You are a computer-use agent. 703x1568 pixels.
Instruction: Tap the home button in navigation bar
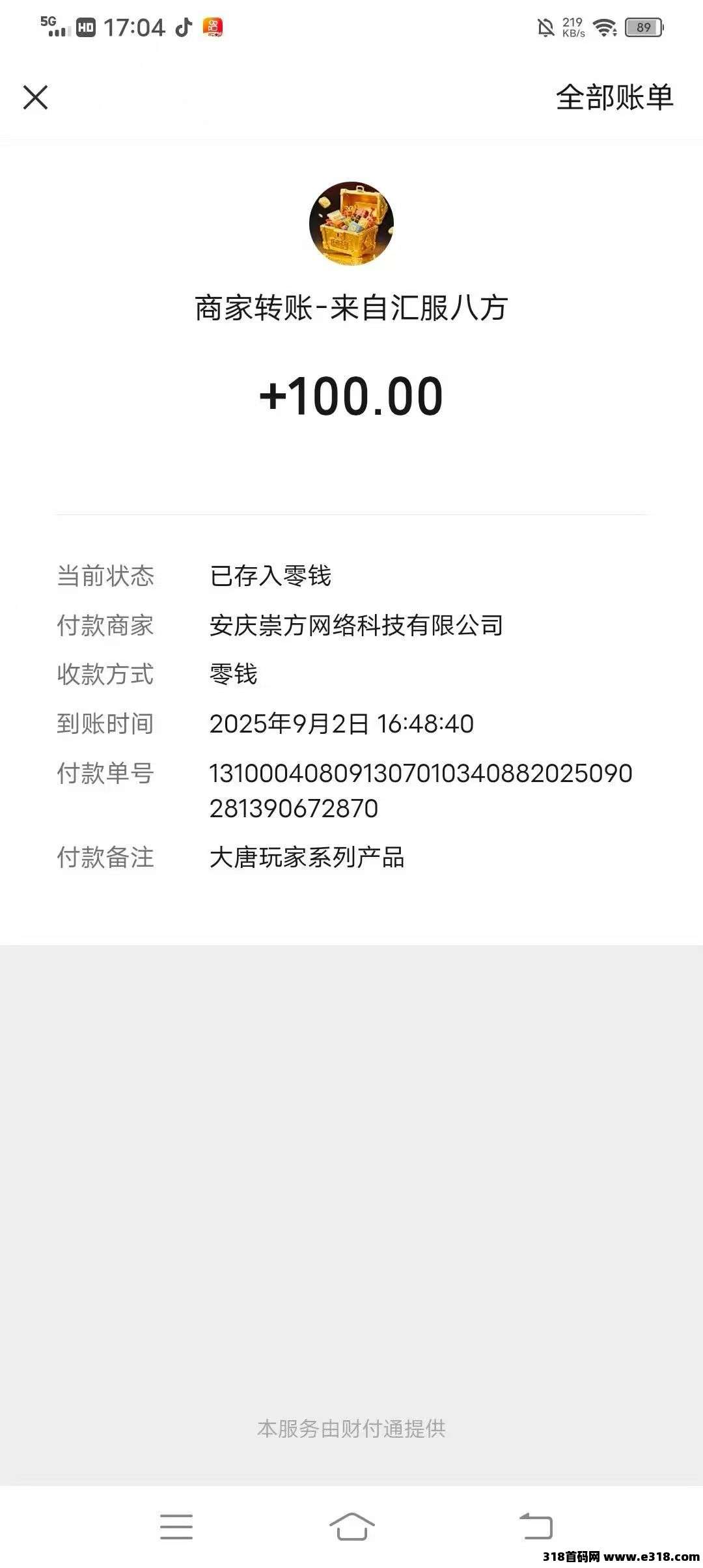351,1526
